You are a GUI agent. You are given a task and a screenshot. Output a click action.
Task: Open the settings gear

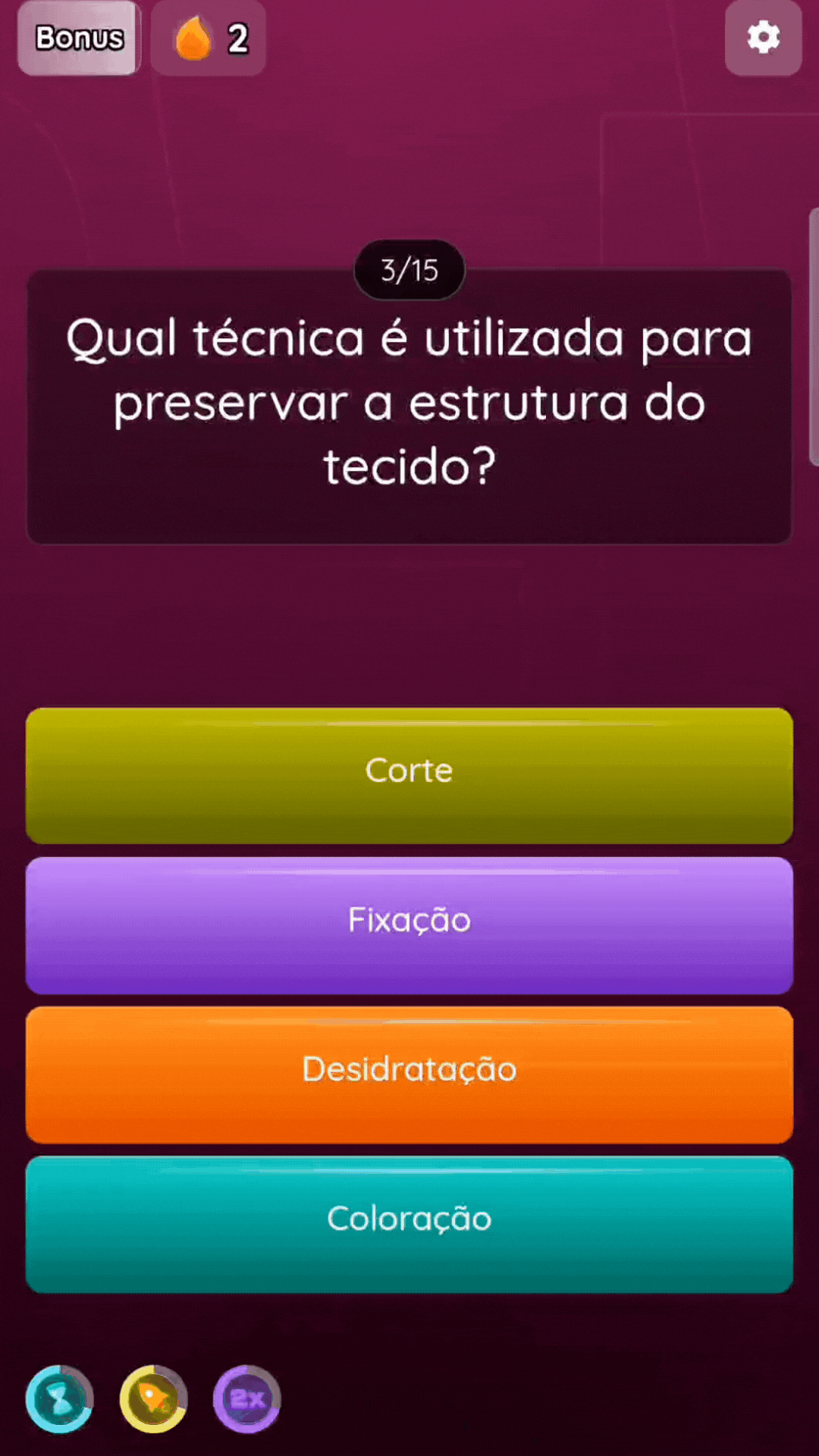(x=763, y=38)
